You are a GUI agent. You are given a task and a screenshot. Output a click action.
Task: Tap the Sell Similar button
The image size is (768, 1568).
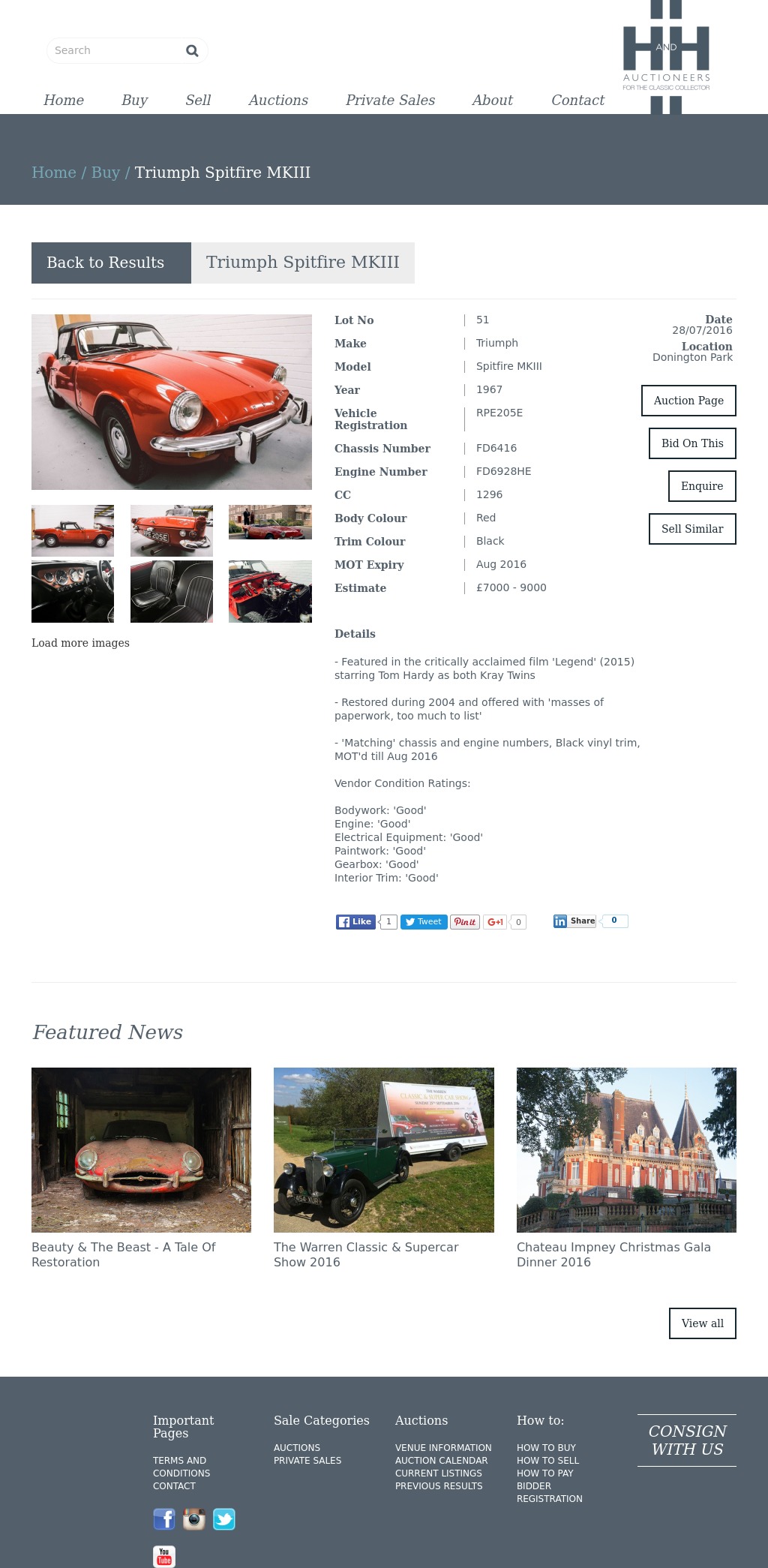point(692,529)
